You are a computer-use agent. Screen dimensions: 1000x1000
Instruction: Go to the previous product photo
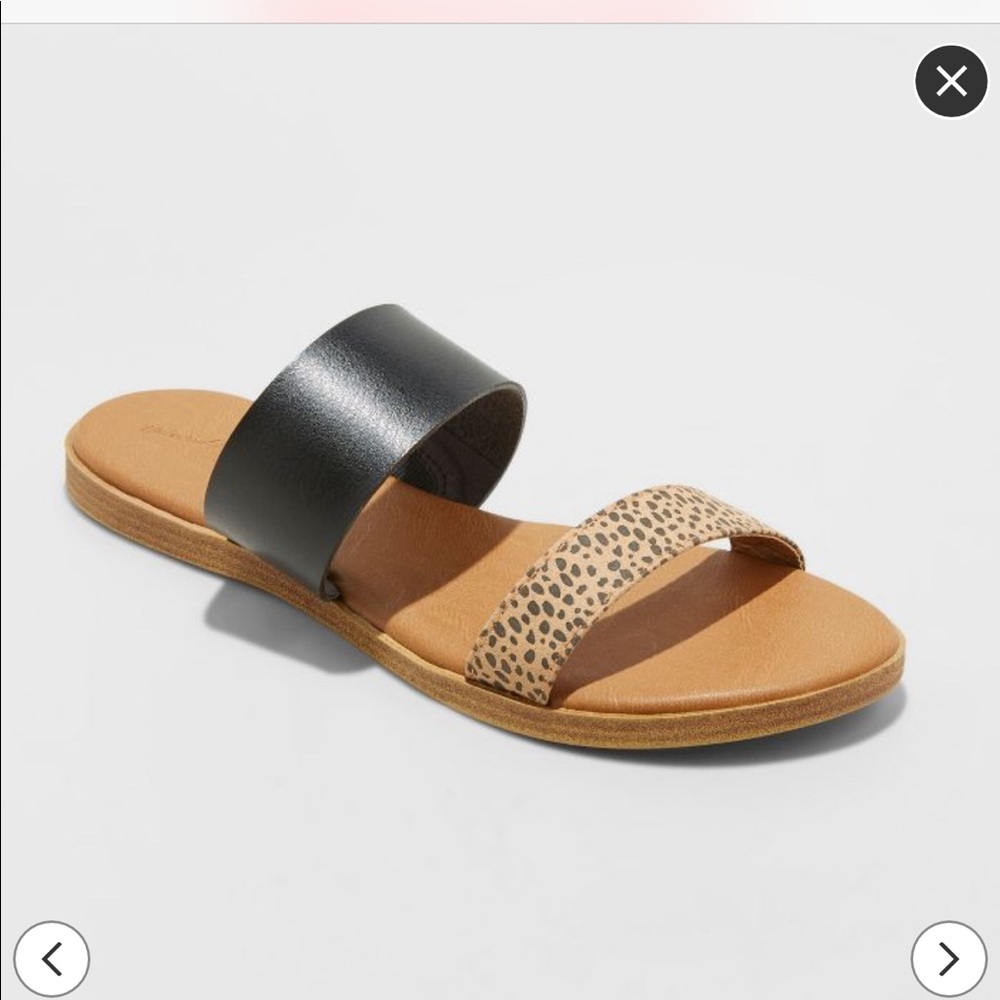[52, 958]
